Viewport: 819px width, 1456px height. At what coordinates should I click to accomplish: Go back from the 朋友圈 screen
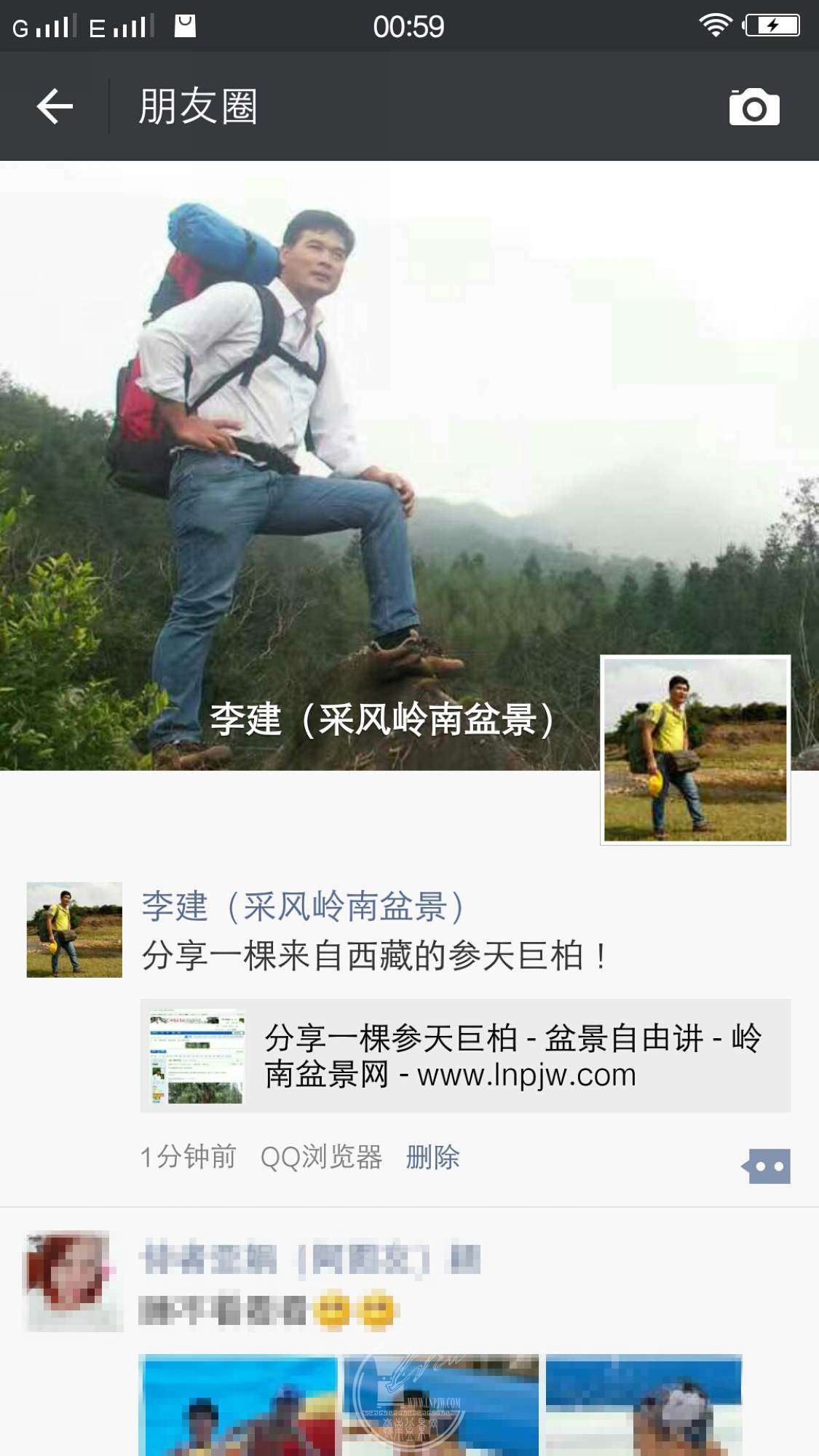point(55,107)
